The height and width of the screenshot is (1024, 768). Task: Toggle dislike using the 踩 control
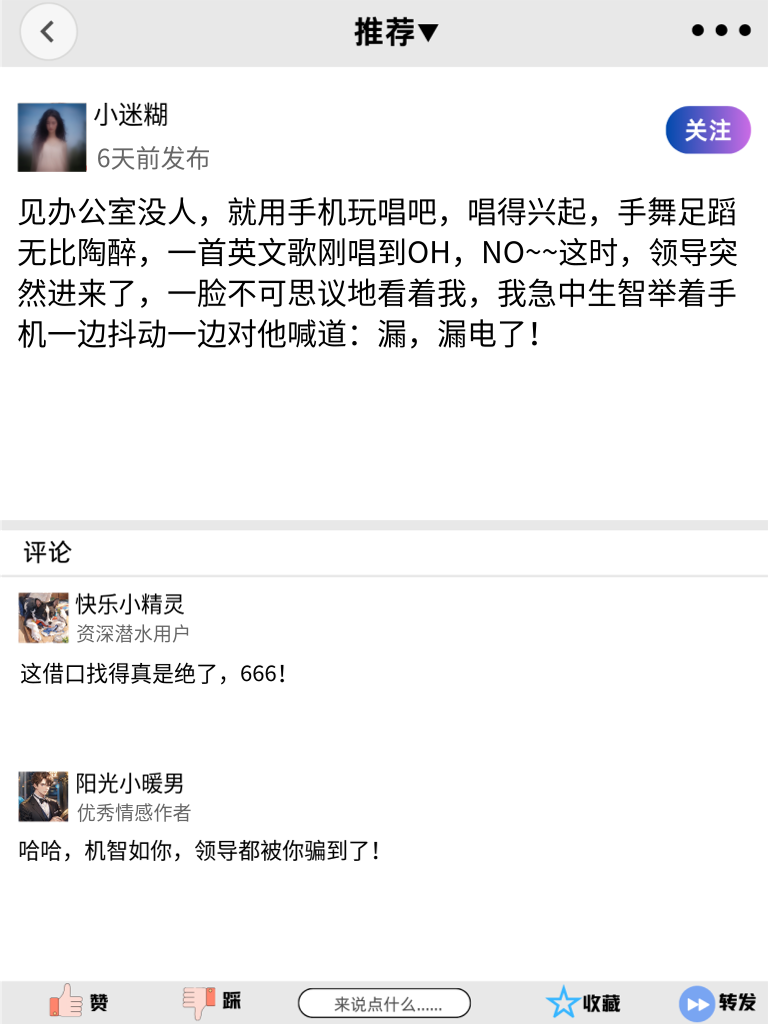[198, 1001]
